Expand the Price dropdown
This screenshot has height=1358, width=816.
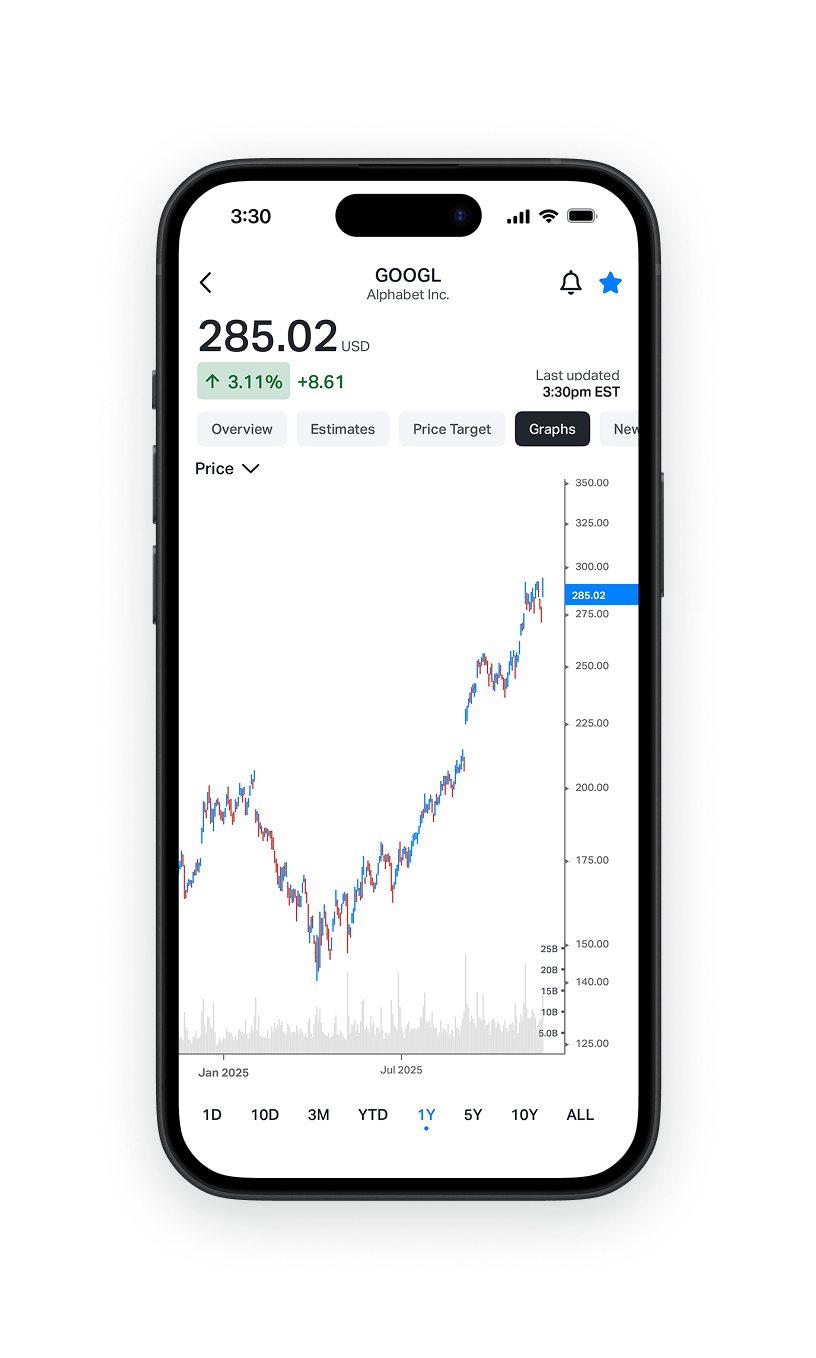227,469
